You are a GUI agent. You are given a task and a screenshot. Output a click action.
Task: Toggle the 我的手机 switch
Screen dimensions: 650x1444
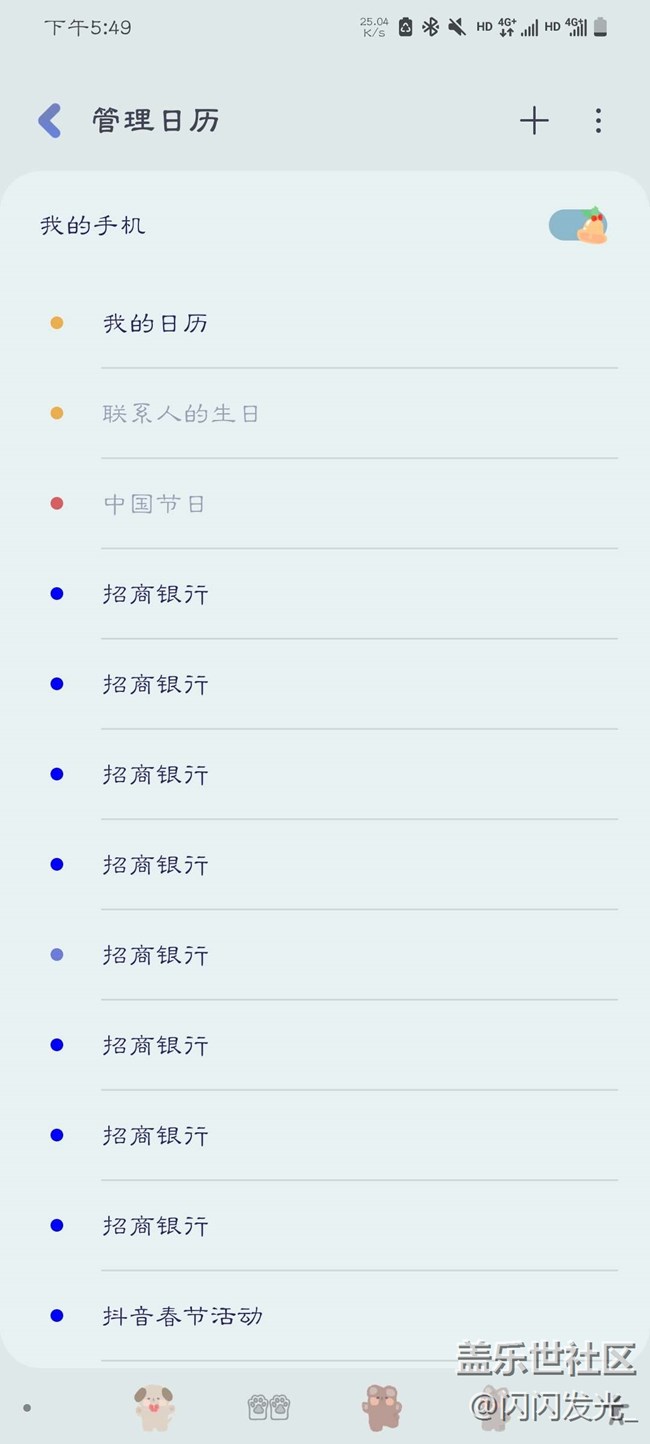(x=578, y=226)
